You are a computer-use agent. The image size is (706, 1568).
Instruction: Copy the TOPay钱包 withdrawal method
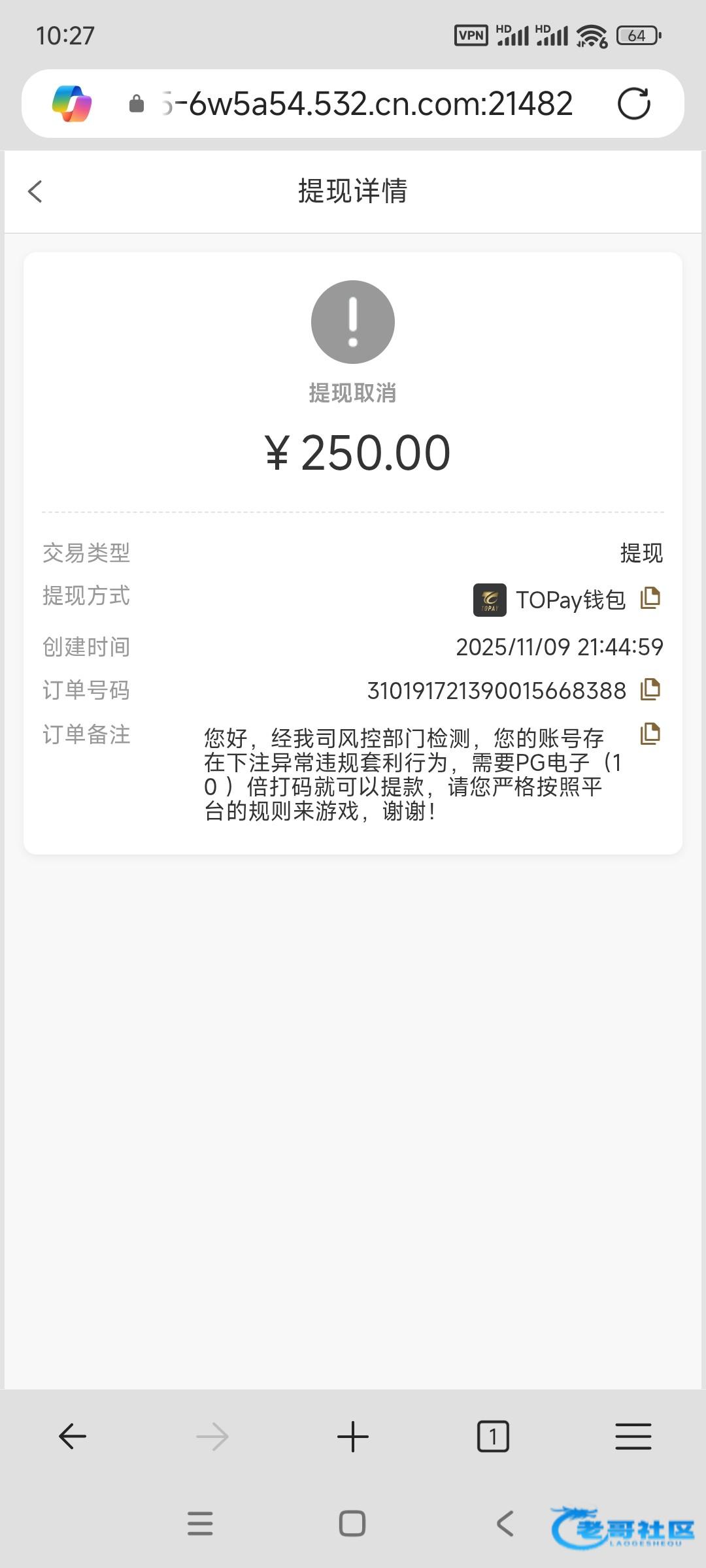pyautogui.click(x=650, y=598)
